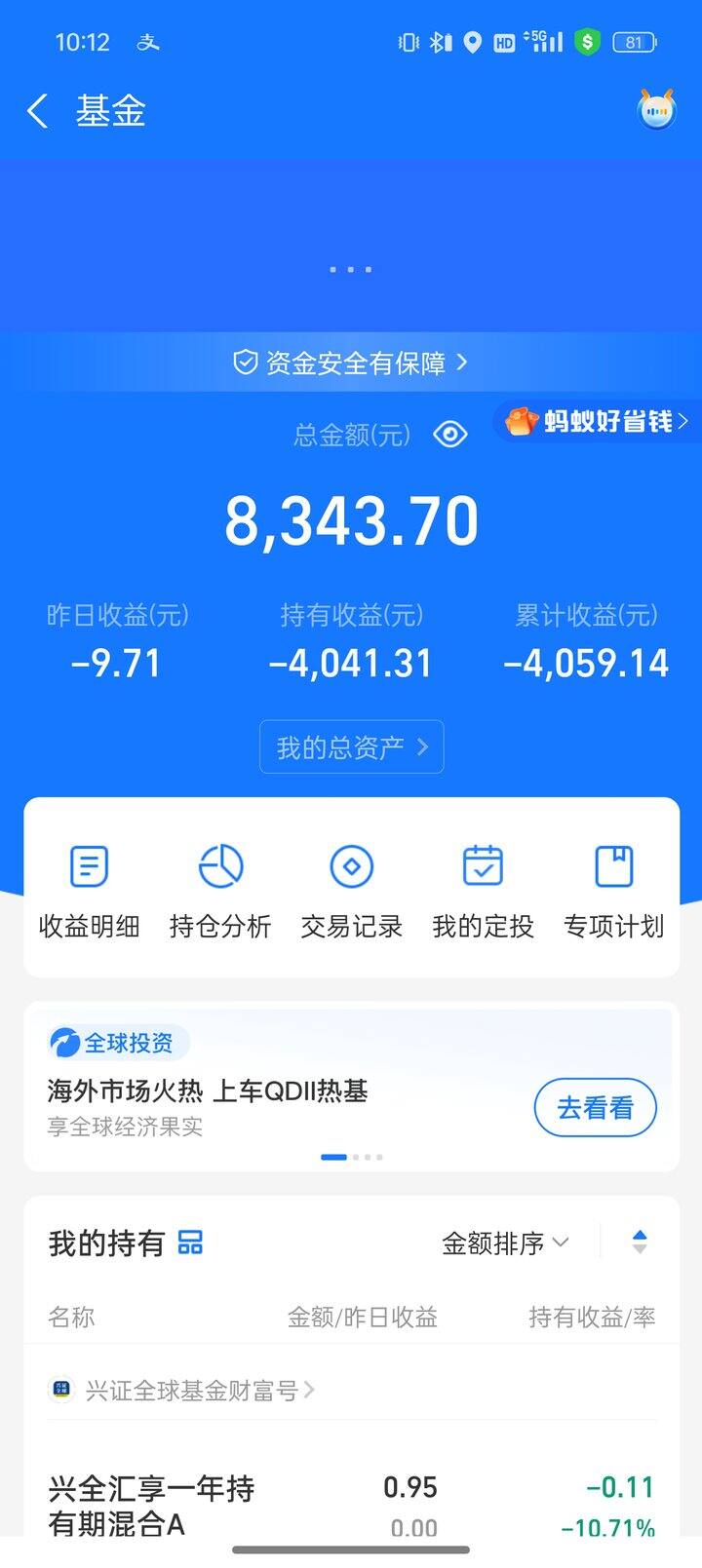The image size is (702, 1568).
Task: Open the assistant robot icon top right
Action: pyautogui.click(x=655, y=111)
